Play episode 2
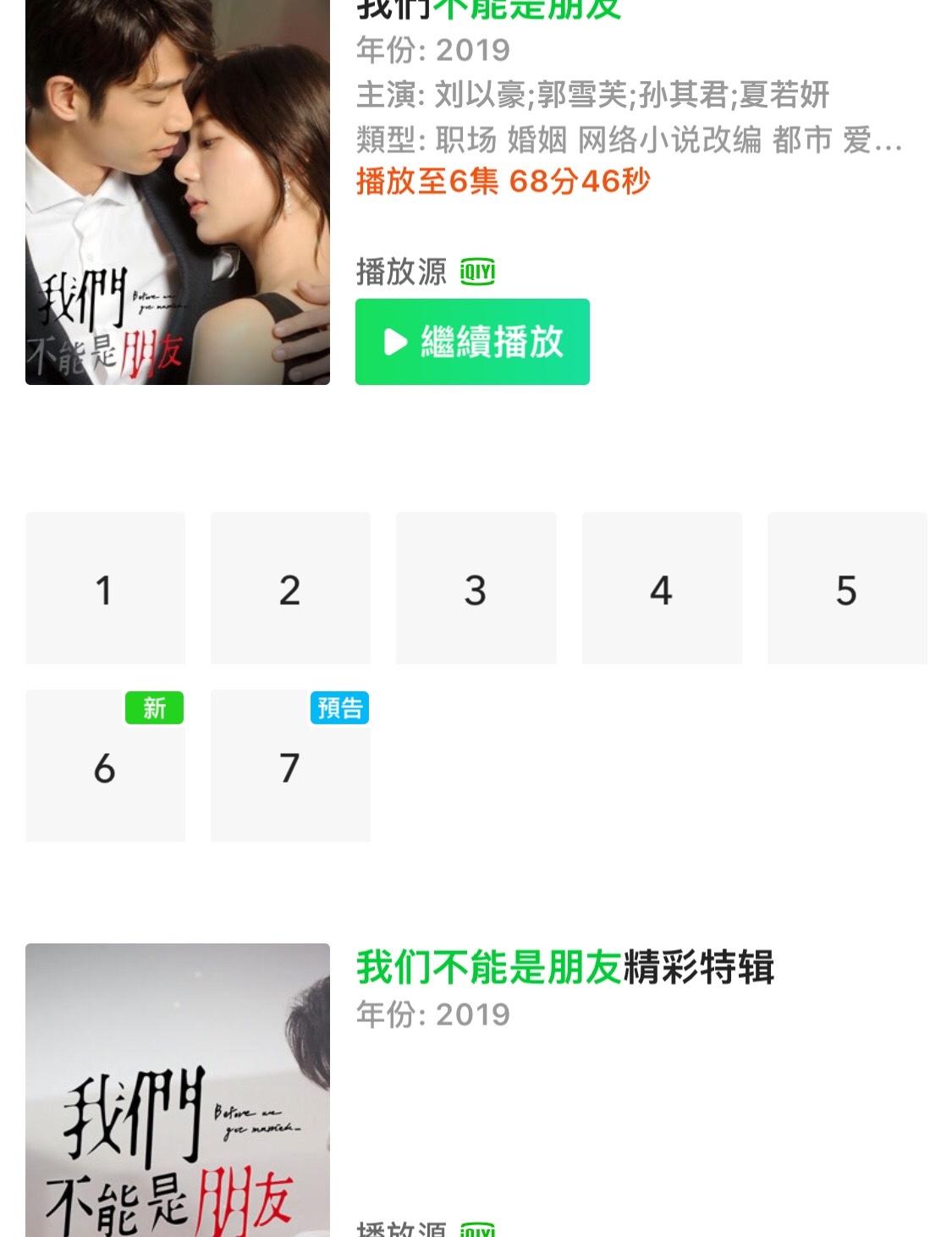The width and height of the screenshot is (952, 1237). click(x=290, y=588)
